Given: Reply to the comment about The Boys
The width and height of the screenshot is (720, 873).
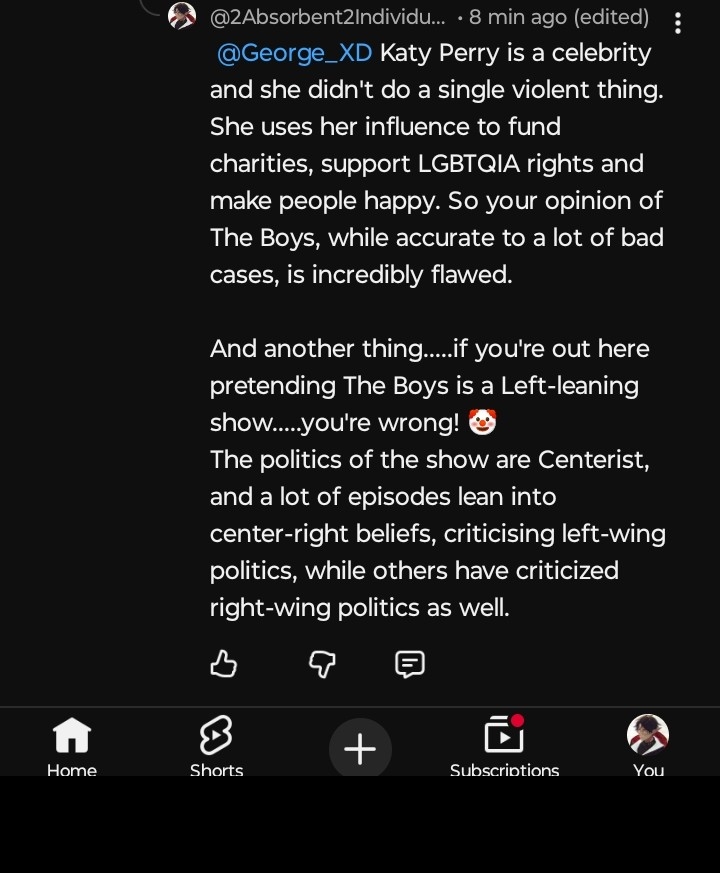Looking at the screenshot, I should (x=410, y=664).
